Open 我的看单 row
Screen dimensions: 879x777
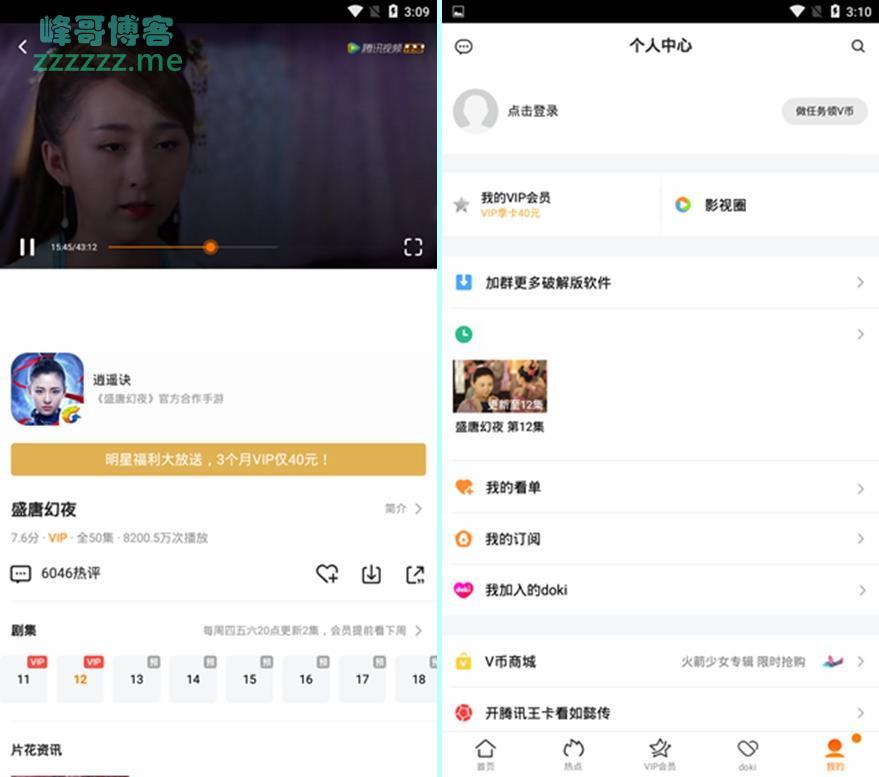[x=660, y=488]
